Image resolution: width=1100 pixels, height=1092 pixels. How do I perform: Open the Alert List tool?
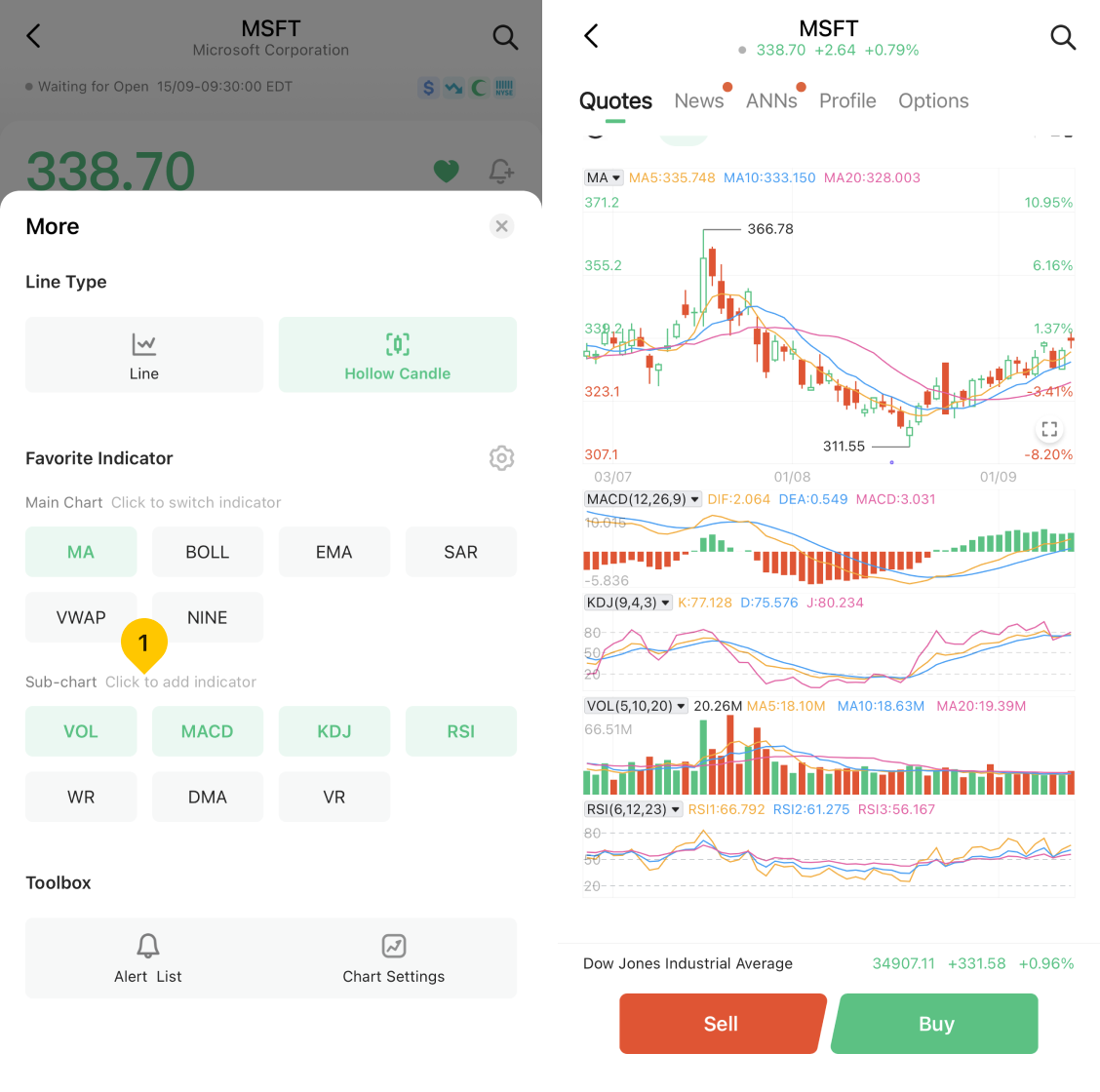pyautogui.click(x=148, y=957)
